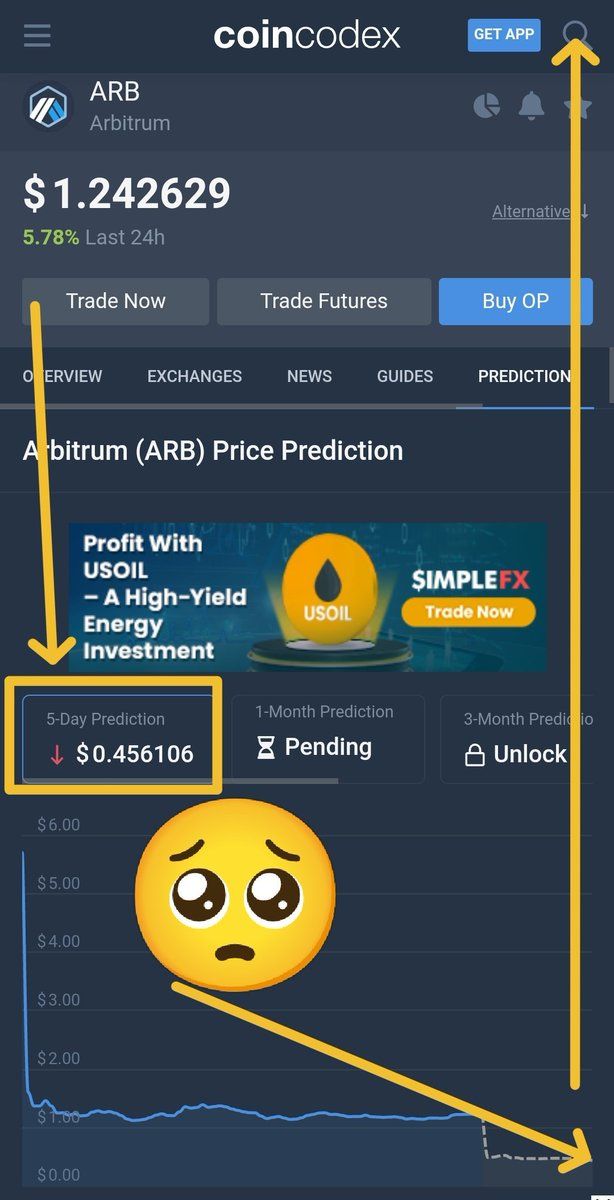This screenshot has height=1200, width=614.
Task: Tap the Trade Now button below the price
Action: [x=116, y=302]
